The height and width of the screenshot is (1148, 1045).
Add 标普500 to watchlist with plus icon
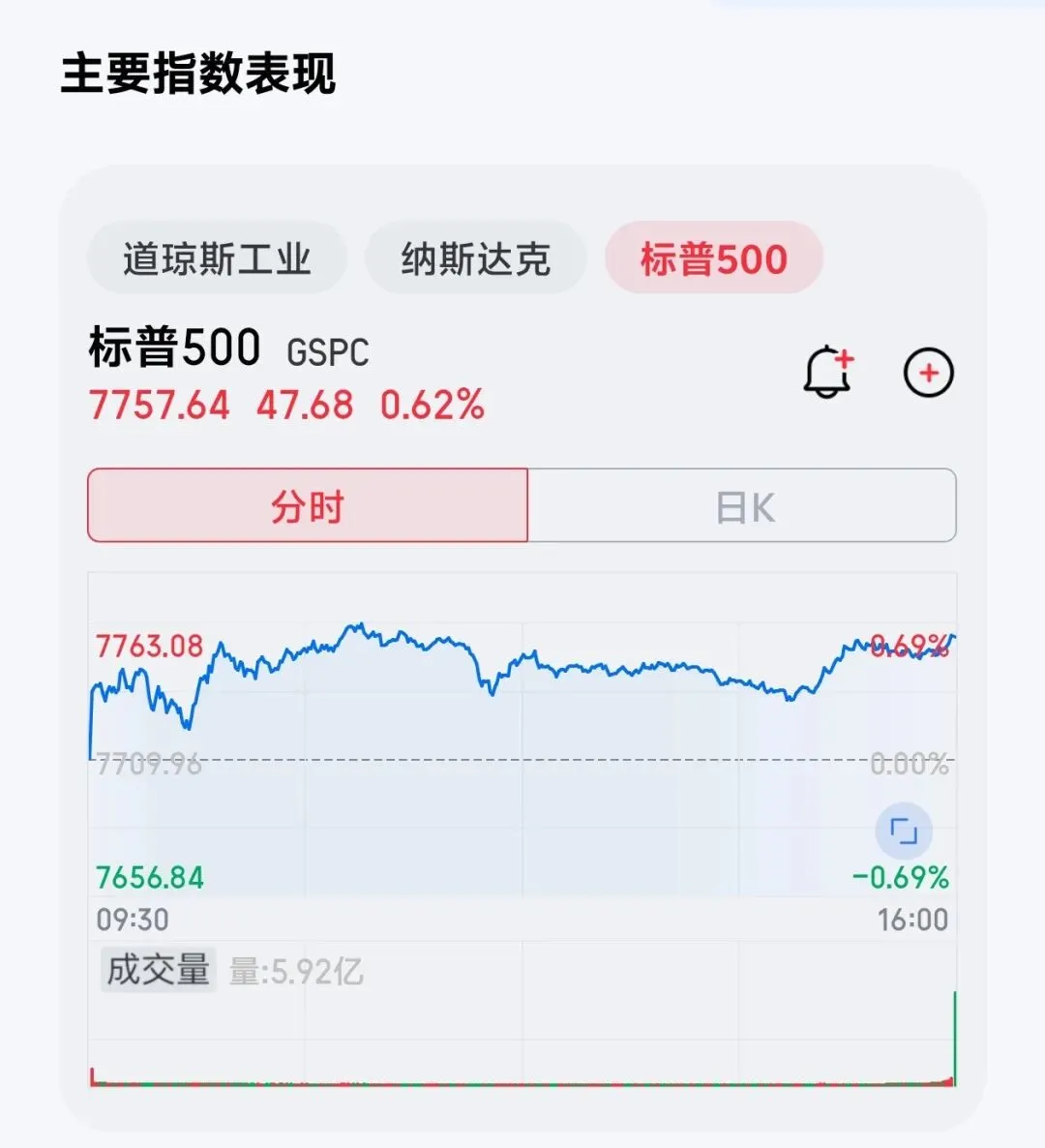[929, 373]
